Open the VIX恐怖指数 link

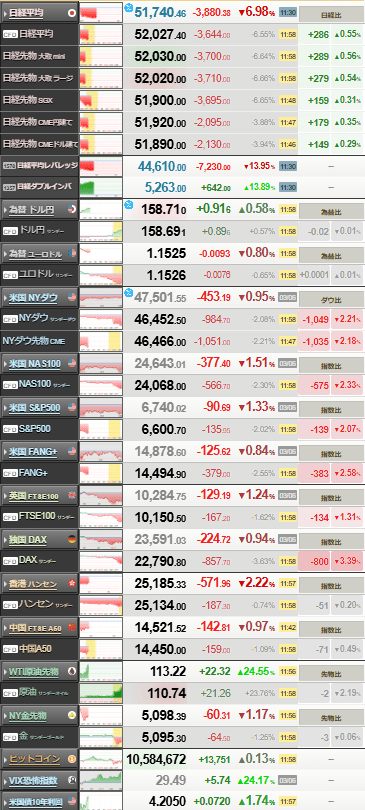(33, 781)
